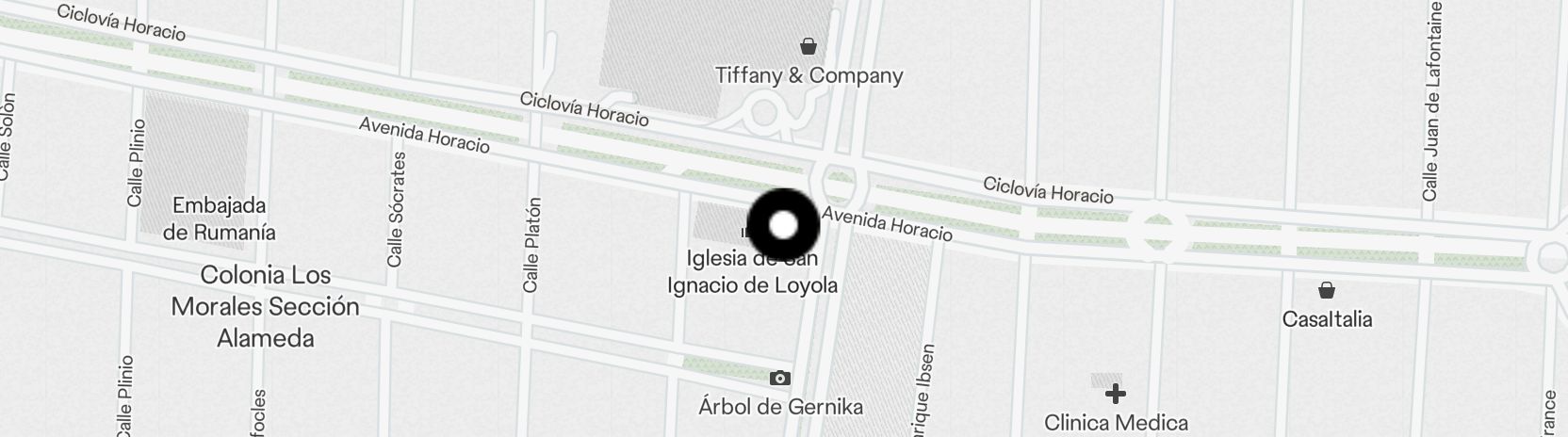Image resolution: width=1568 pixels, height=437 pixels.
Task: Select the Árbol de Gernika camera marker
Action: pos(780,379)
